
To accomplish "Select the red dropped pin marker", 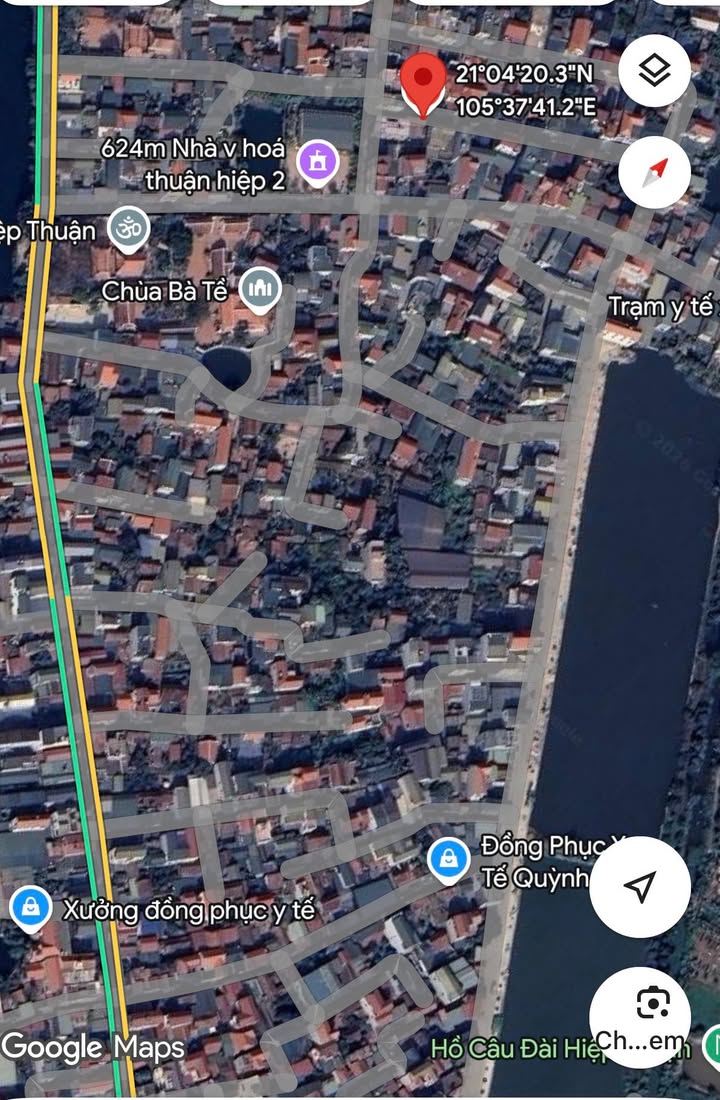I will pyautogui.click(x=423, y=83).
